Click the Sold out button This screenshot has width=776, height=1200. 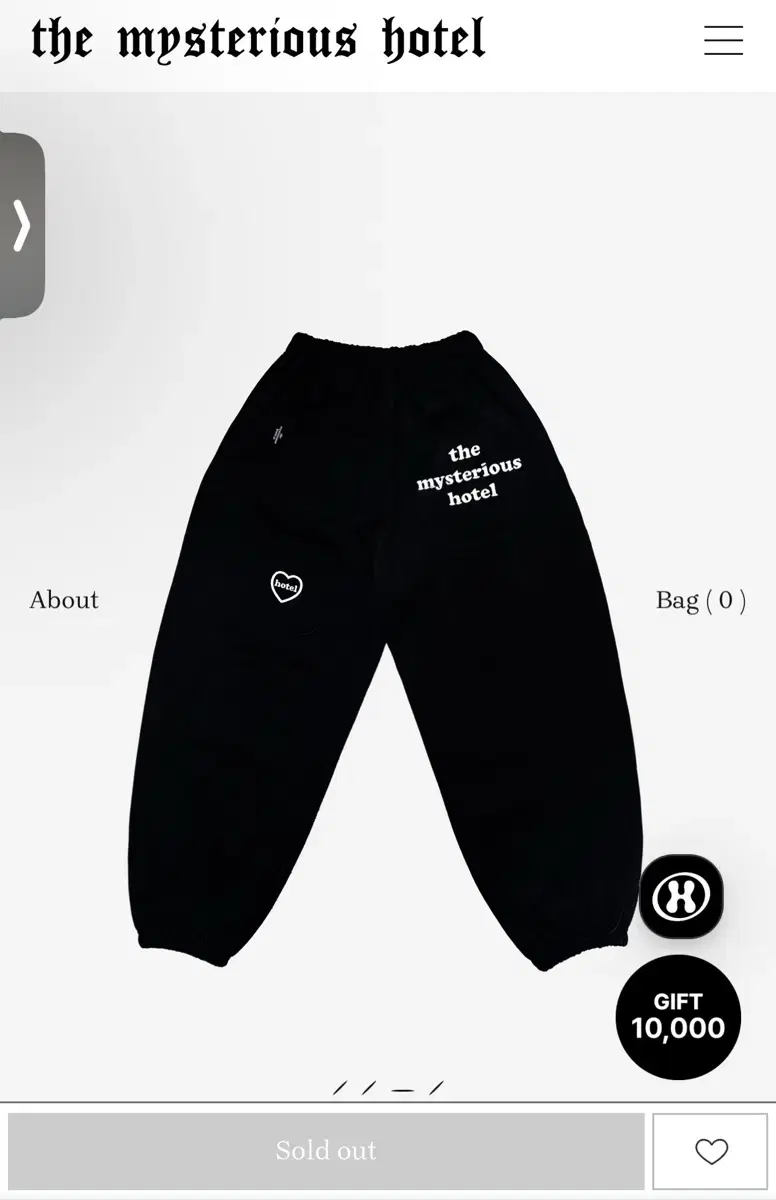pos(325,1150)
